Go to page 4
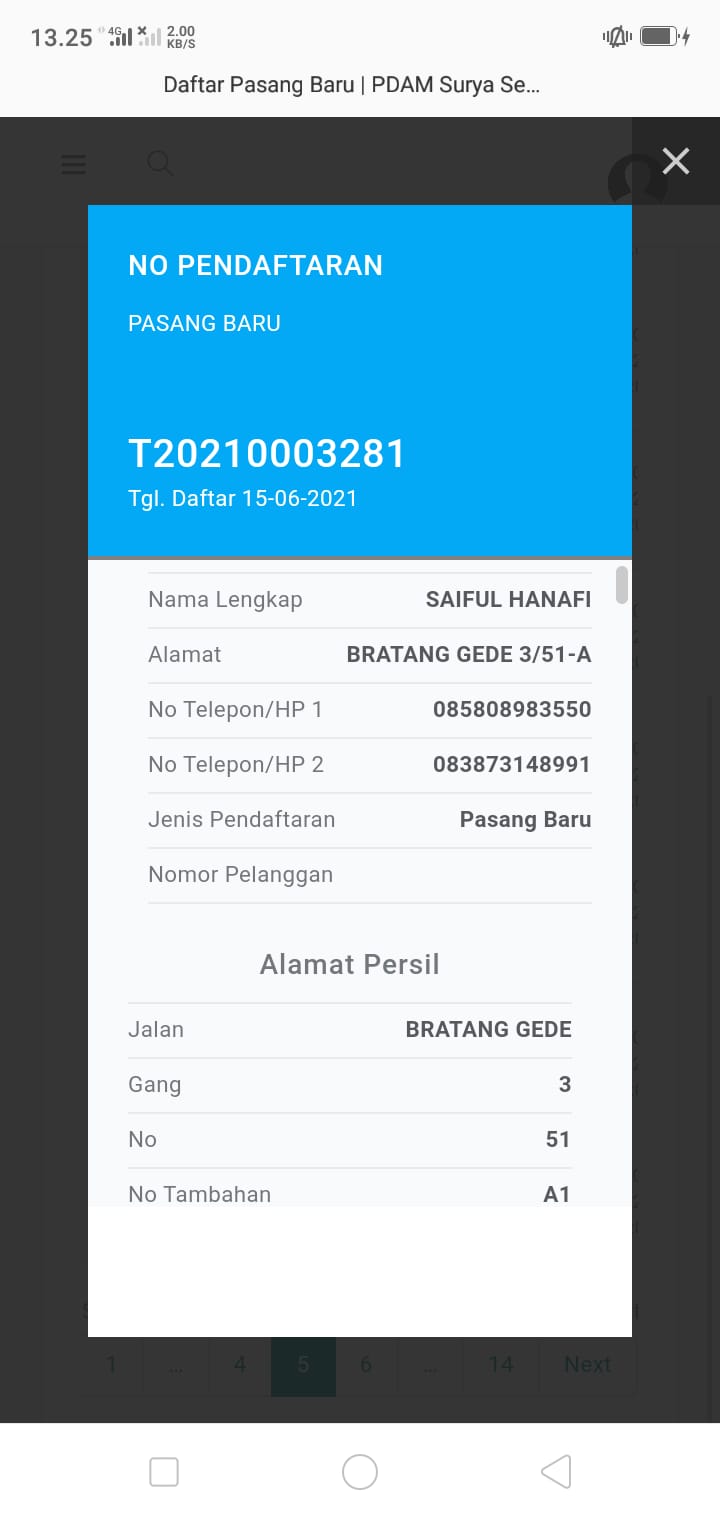Viewport: 720px width, 1520px height. tap(240, 1365)
